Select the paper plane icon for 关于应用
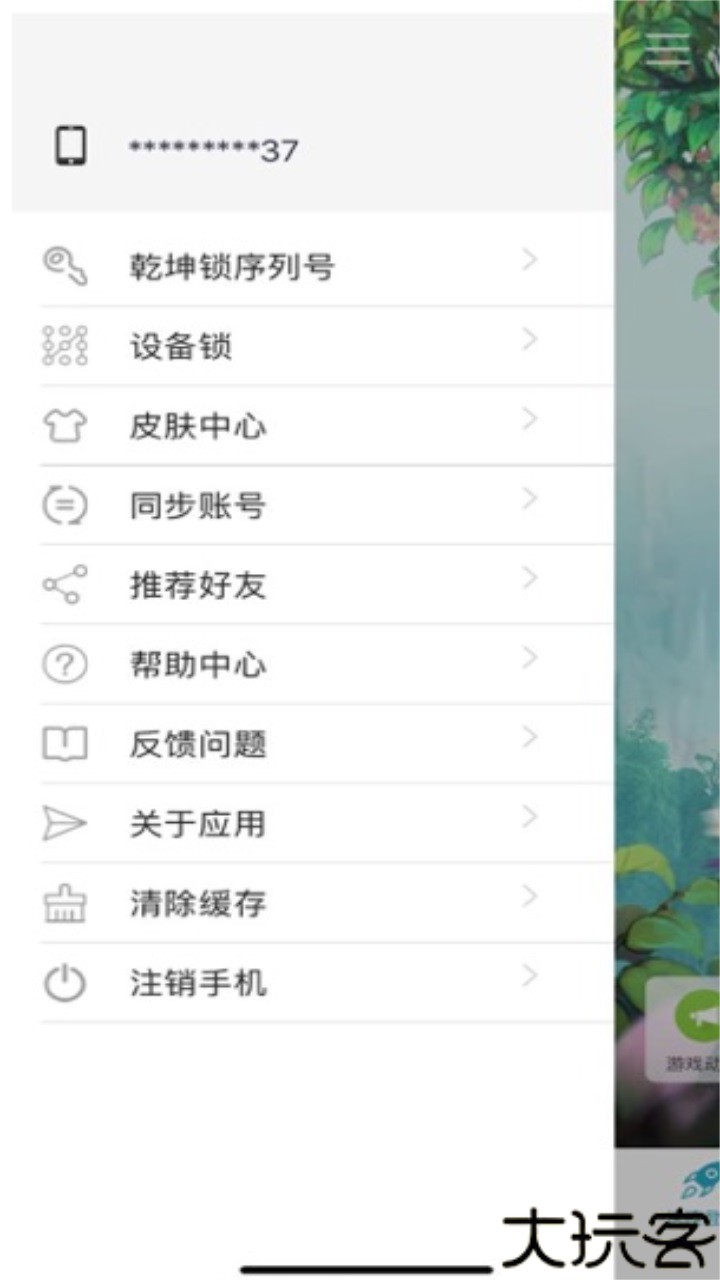720x1280 pixels. pos(62,820)
